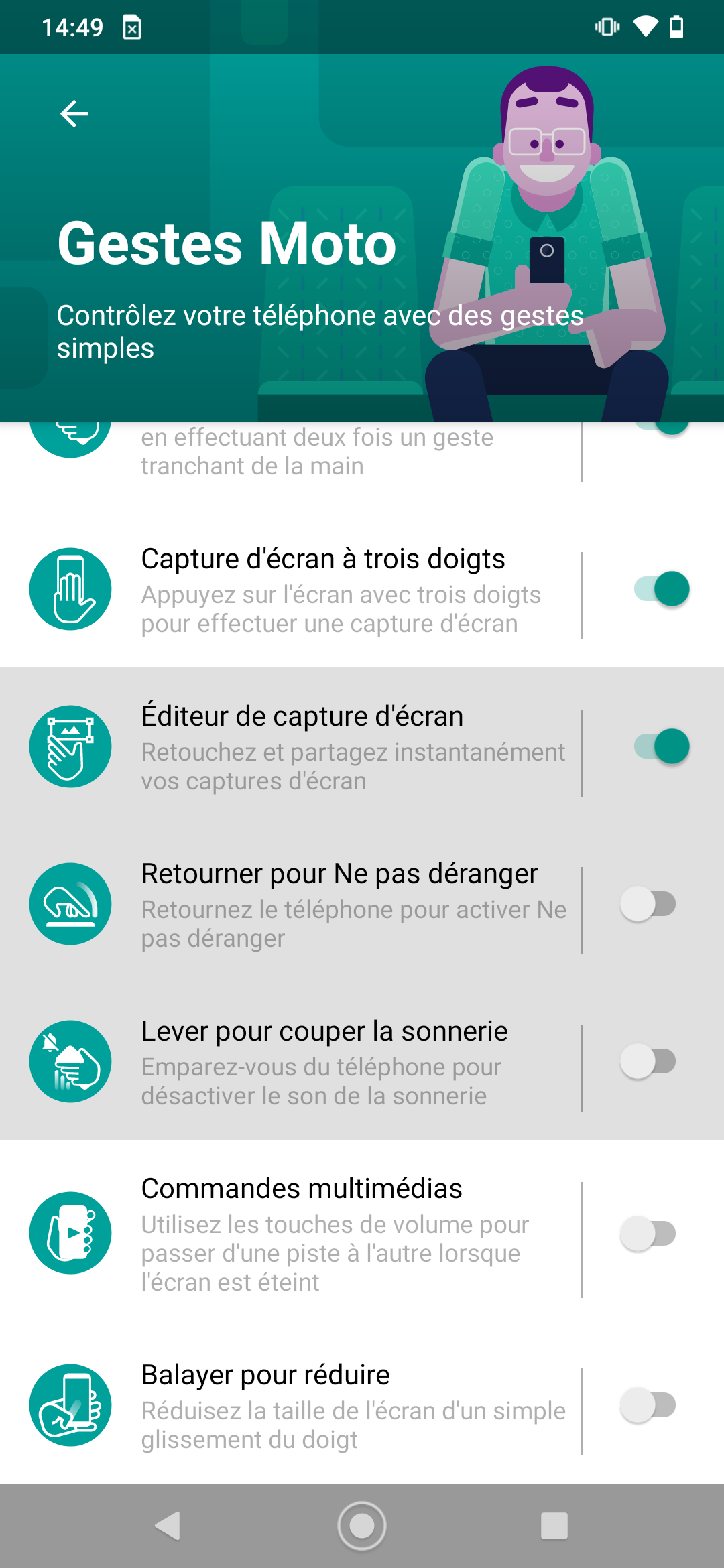Turn on Lever pour couper la sonnerie
The image size is (724, 1568).
coord(648,1061)
